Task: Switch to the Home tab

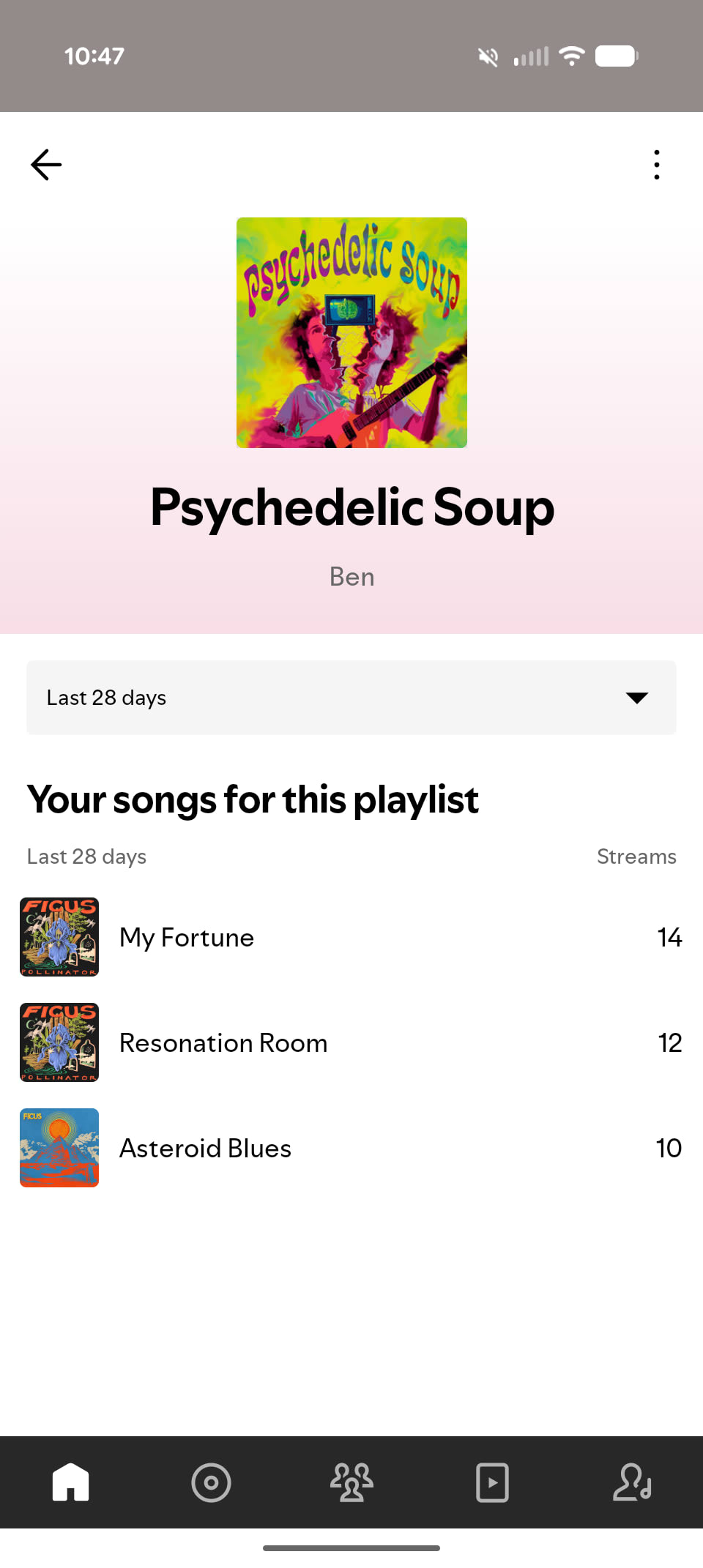Action: [70, 1482]
